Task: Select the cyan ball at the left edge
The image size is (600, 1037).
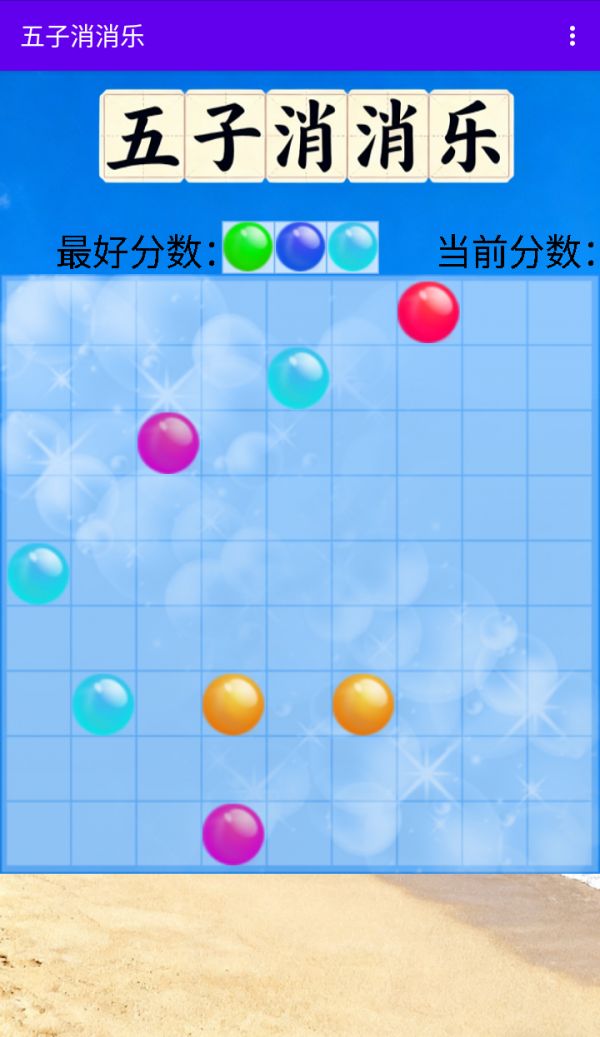Action: click(38, 574)
